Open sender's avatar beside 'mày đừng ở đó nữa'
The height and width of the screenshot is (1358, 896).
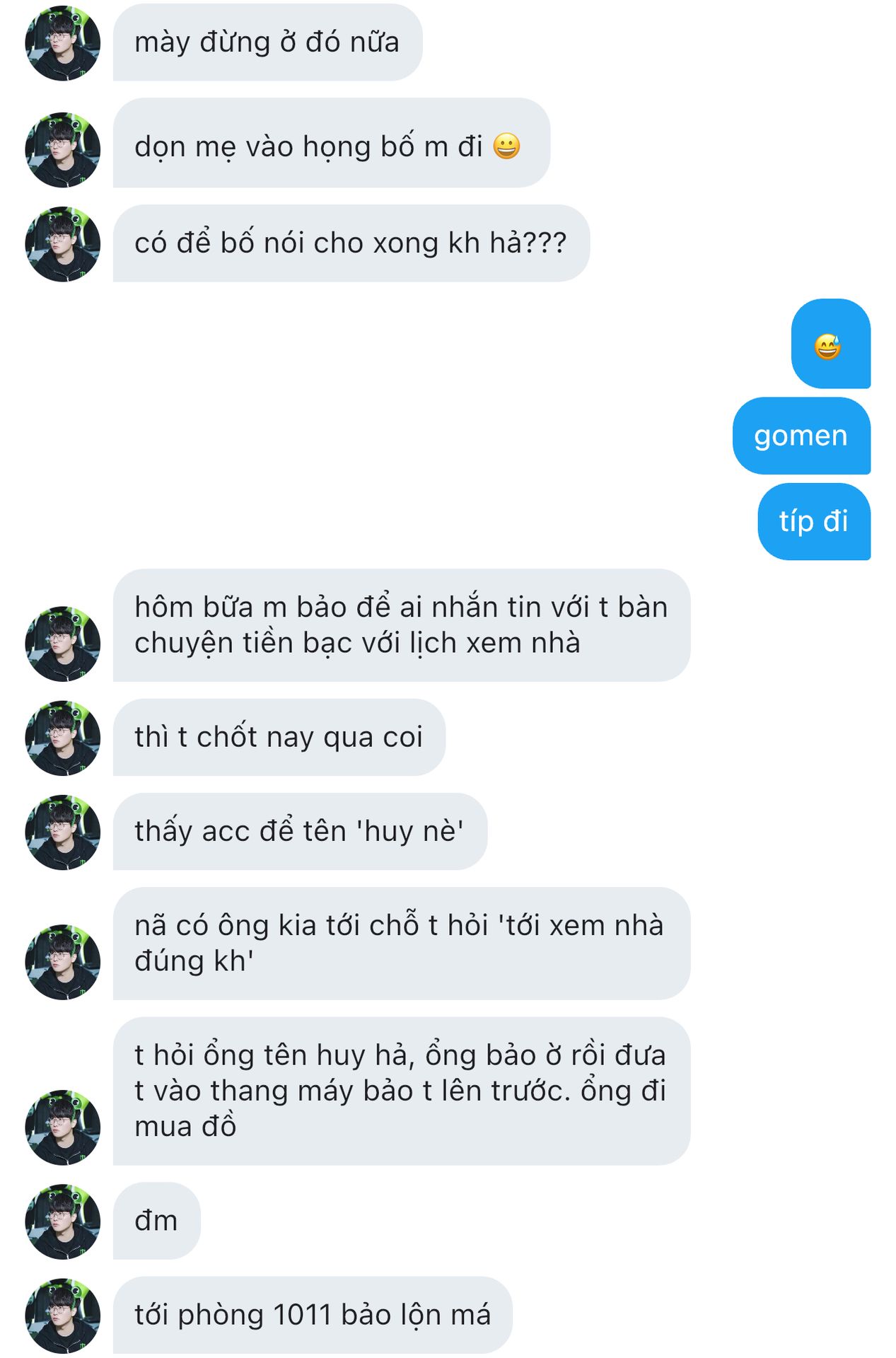click(62, 43)
